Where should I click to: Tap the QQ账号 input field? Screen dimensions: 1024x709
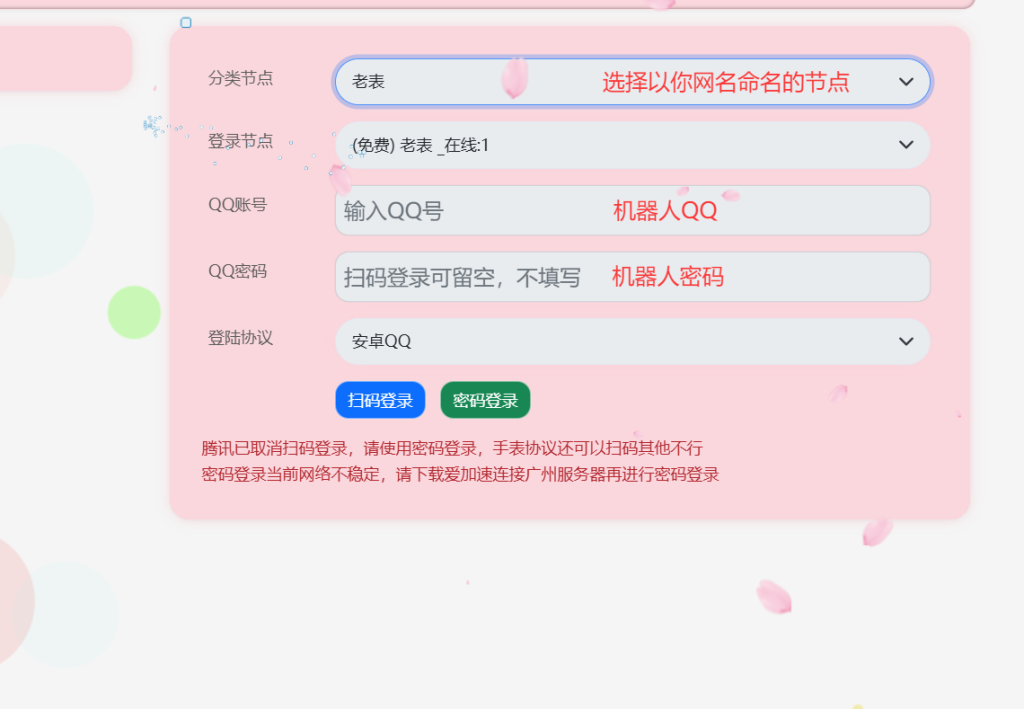632,211
